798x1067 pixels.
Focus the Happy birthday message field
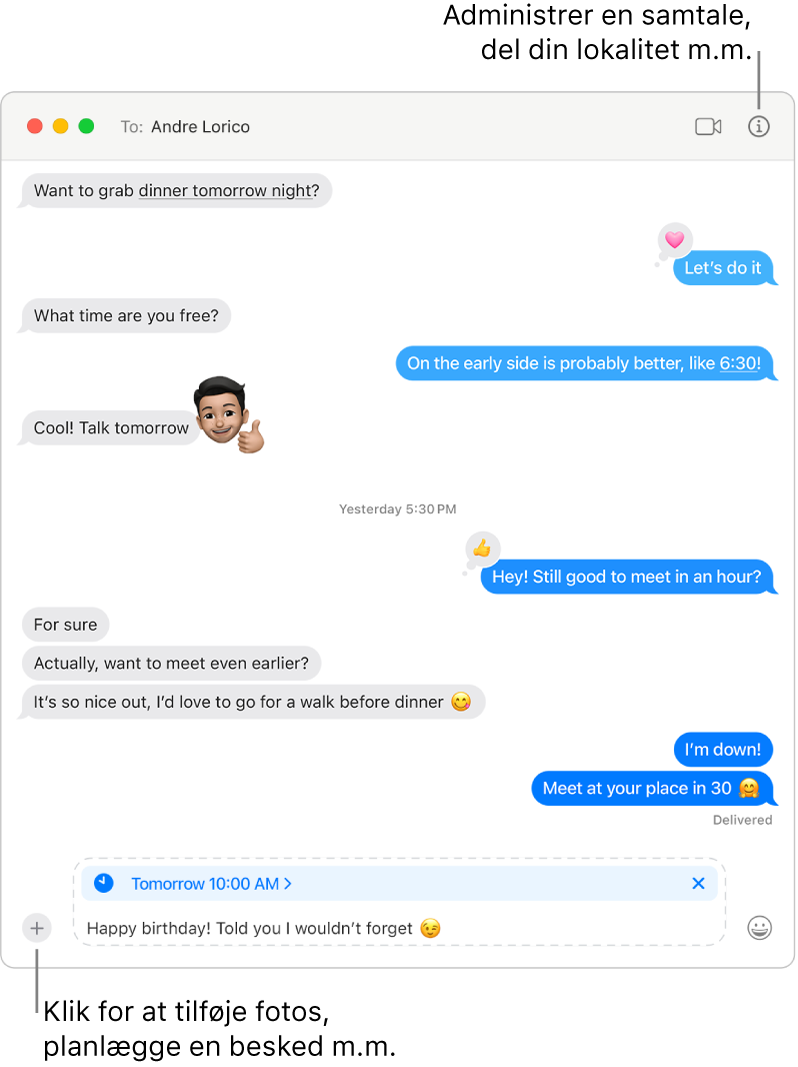(x=400, y=928)
